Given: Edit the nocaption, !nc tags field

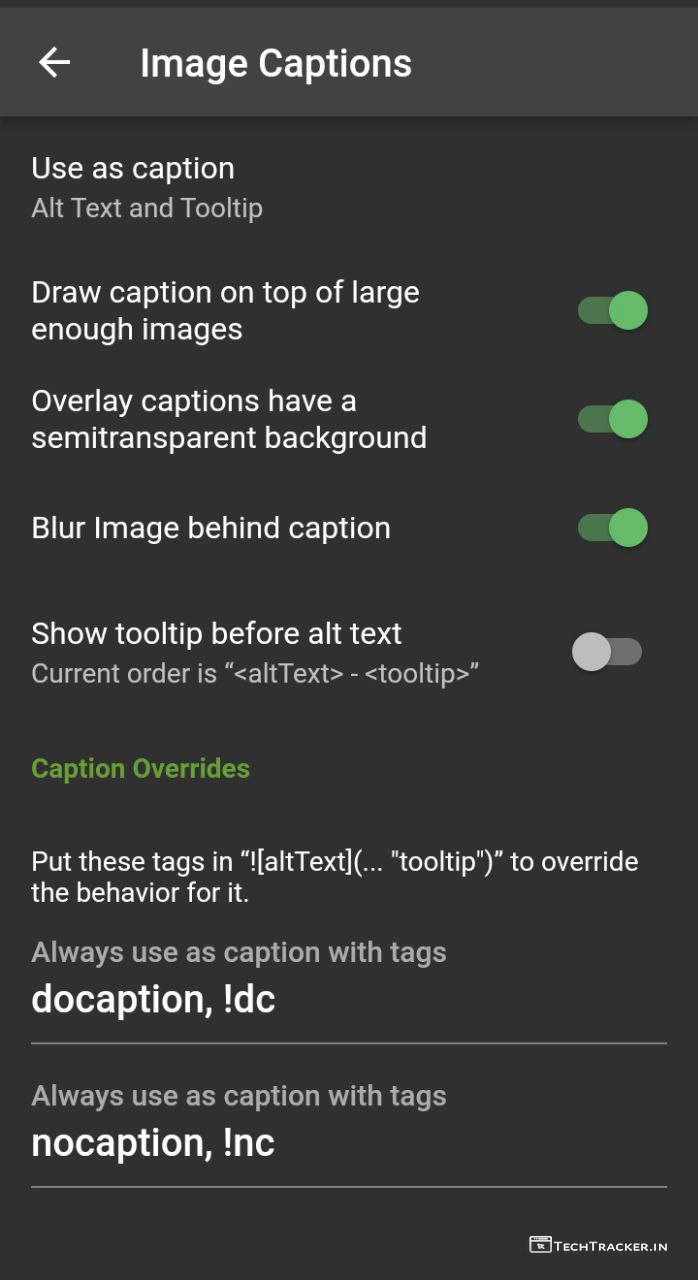Looking at the screenshot, I should point(348,1144).
